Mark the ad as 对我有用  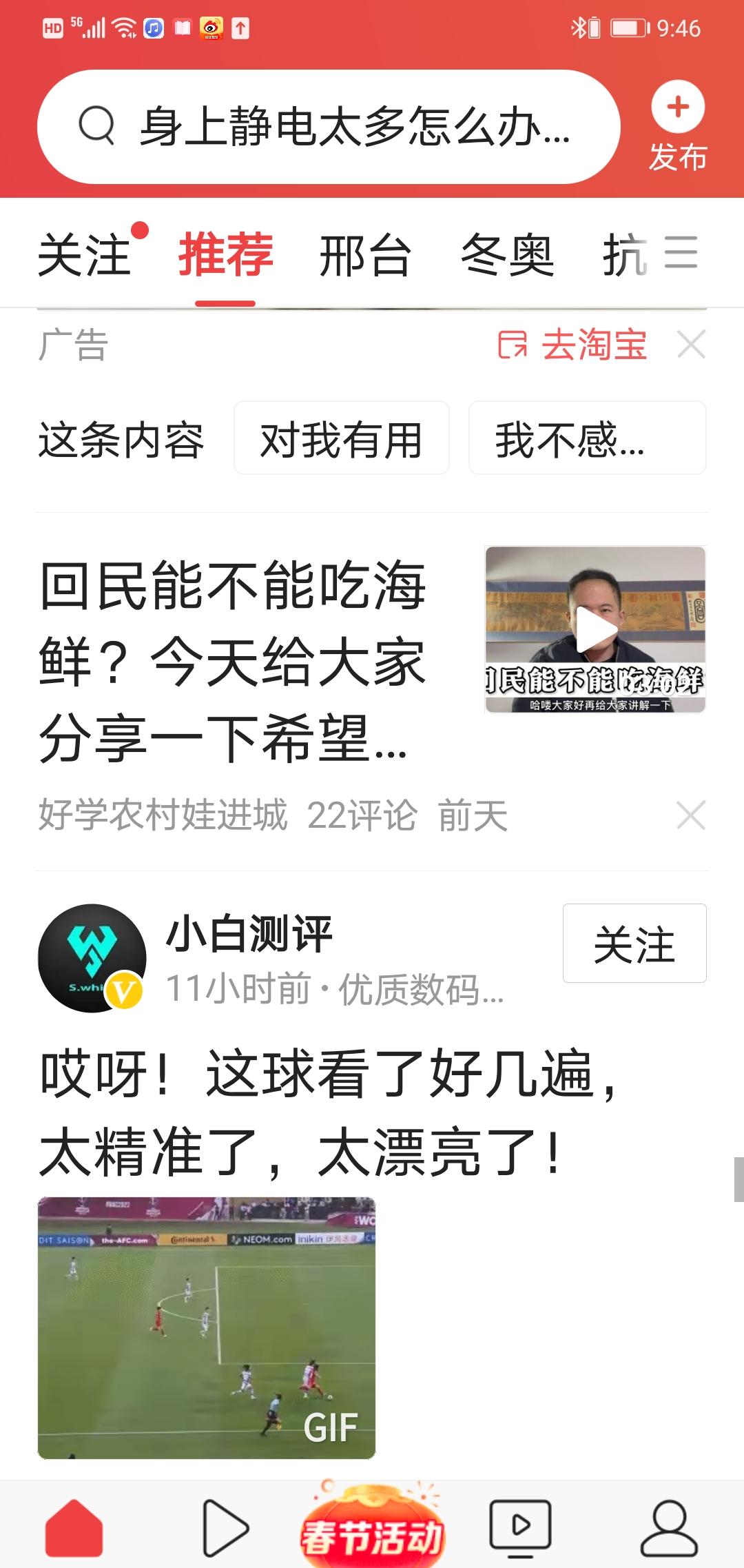pyautogui.click(x=341, y=439)
